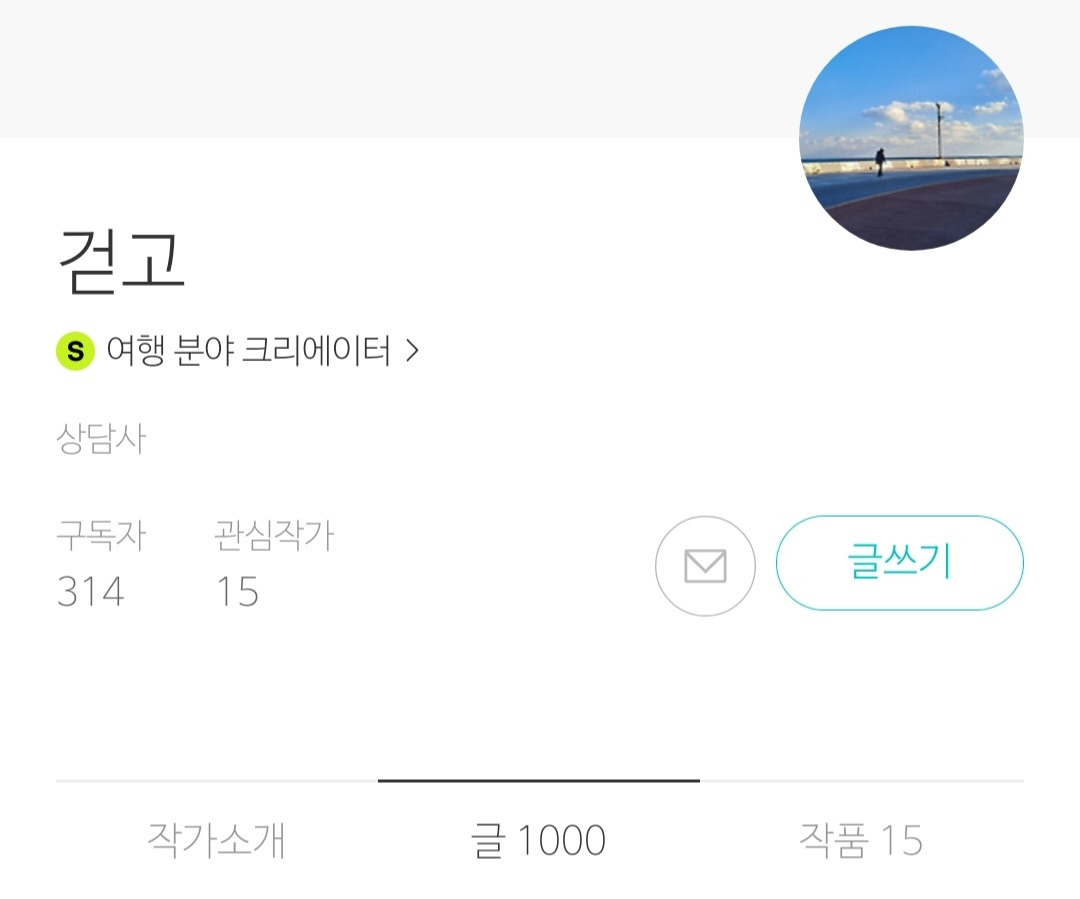Switch to the 작품 15 tab
The width and height of the screenshot is (1080, 899).
(x=861, y=840)
